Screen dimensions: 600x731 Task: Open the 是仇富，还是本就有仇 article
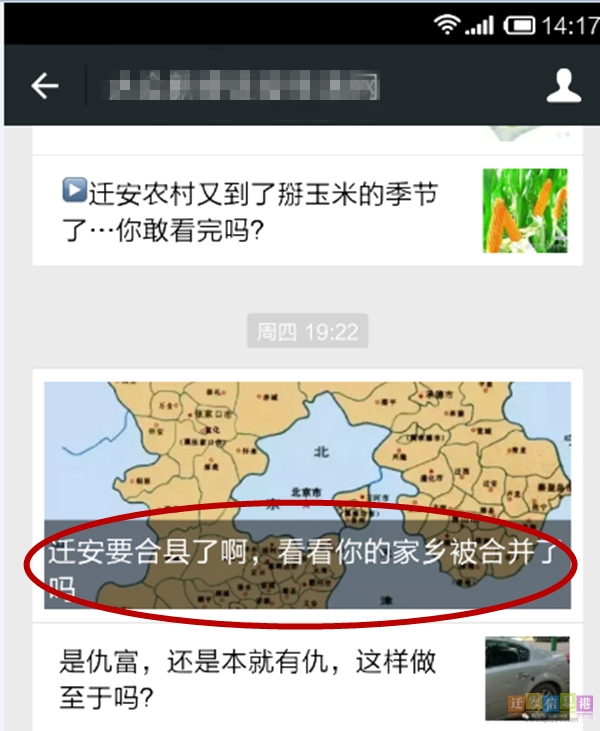(250, 677)
